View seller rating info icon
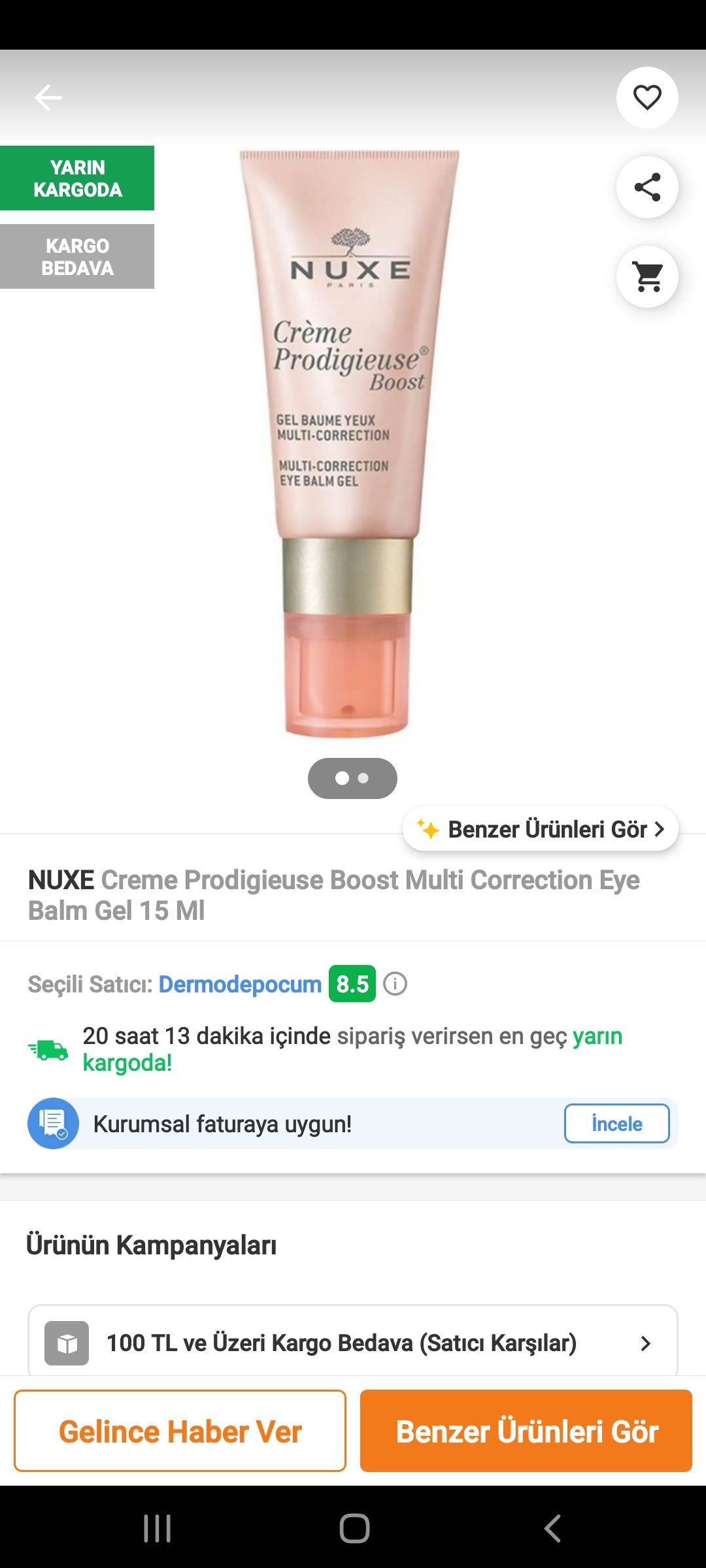 tap(395, 983)
